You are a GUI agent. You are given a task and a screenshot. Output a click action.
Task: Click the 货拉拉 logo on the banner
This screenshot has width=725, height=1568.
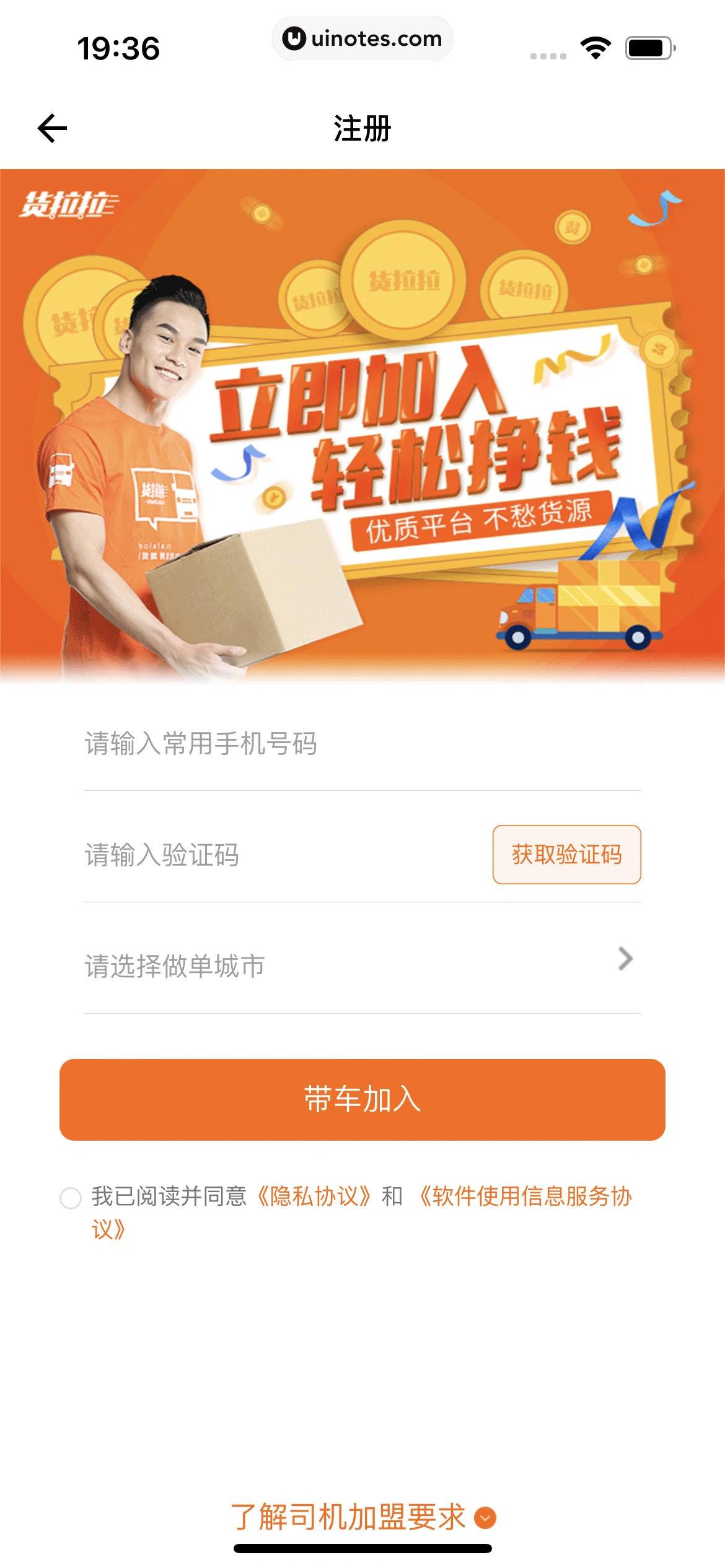pyautogui.click(x=68, y=204)
